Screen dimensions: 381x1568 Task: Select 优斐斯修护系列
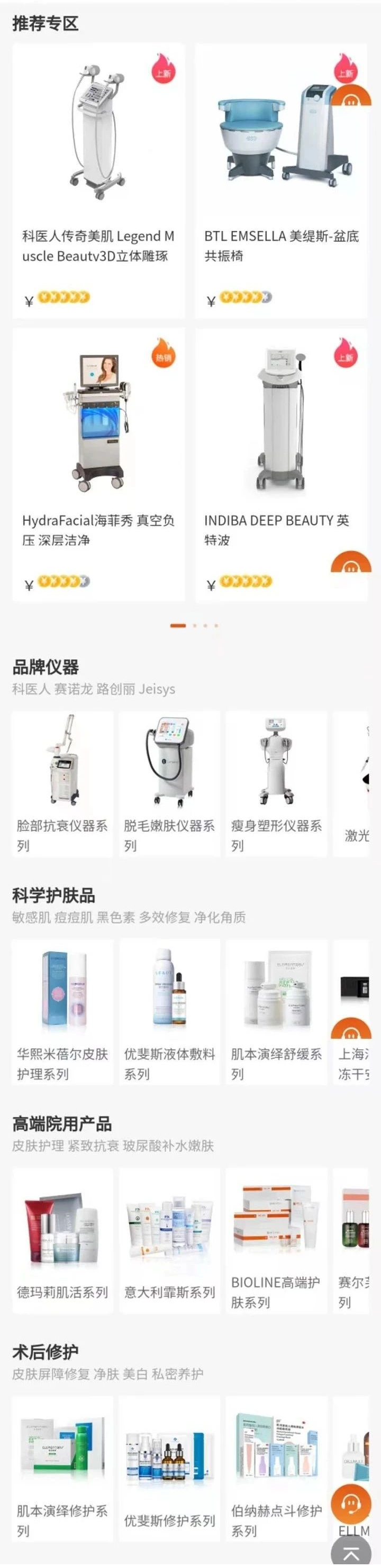(x=169, y=1468)
